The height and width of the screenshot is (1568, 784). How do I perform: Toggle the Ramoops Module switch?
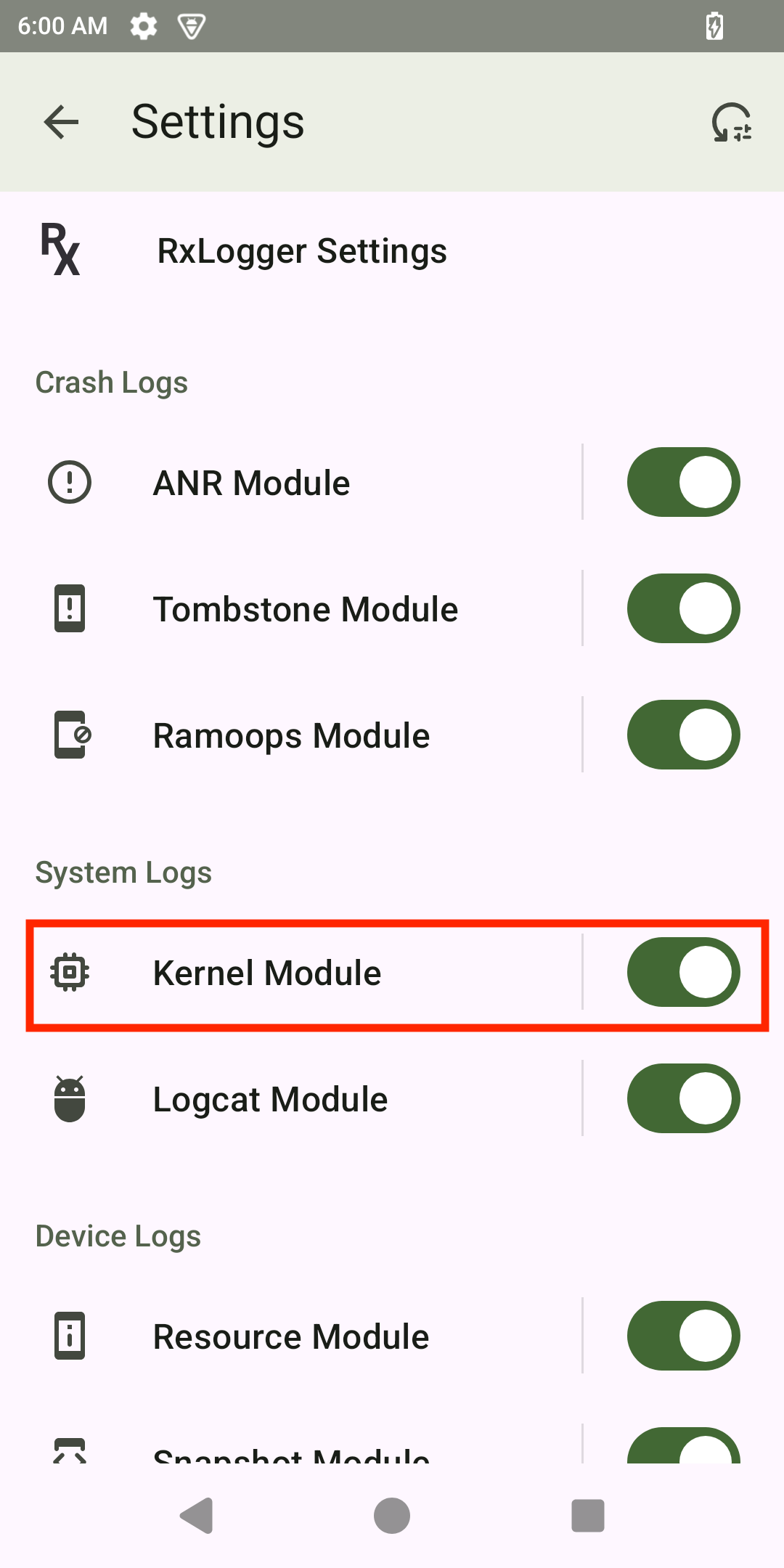(683, 735)
